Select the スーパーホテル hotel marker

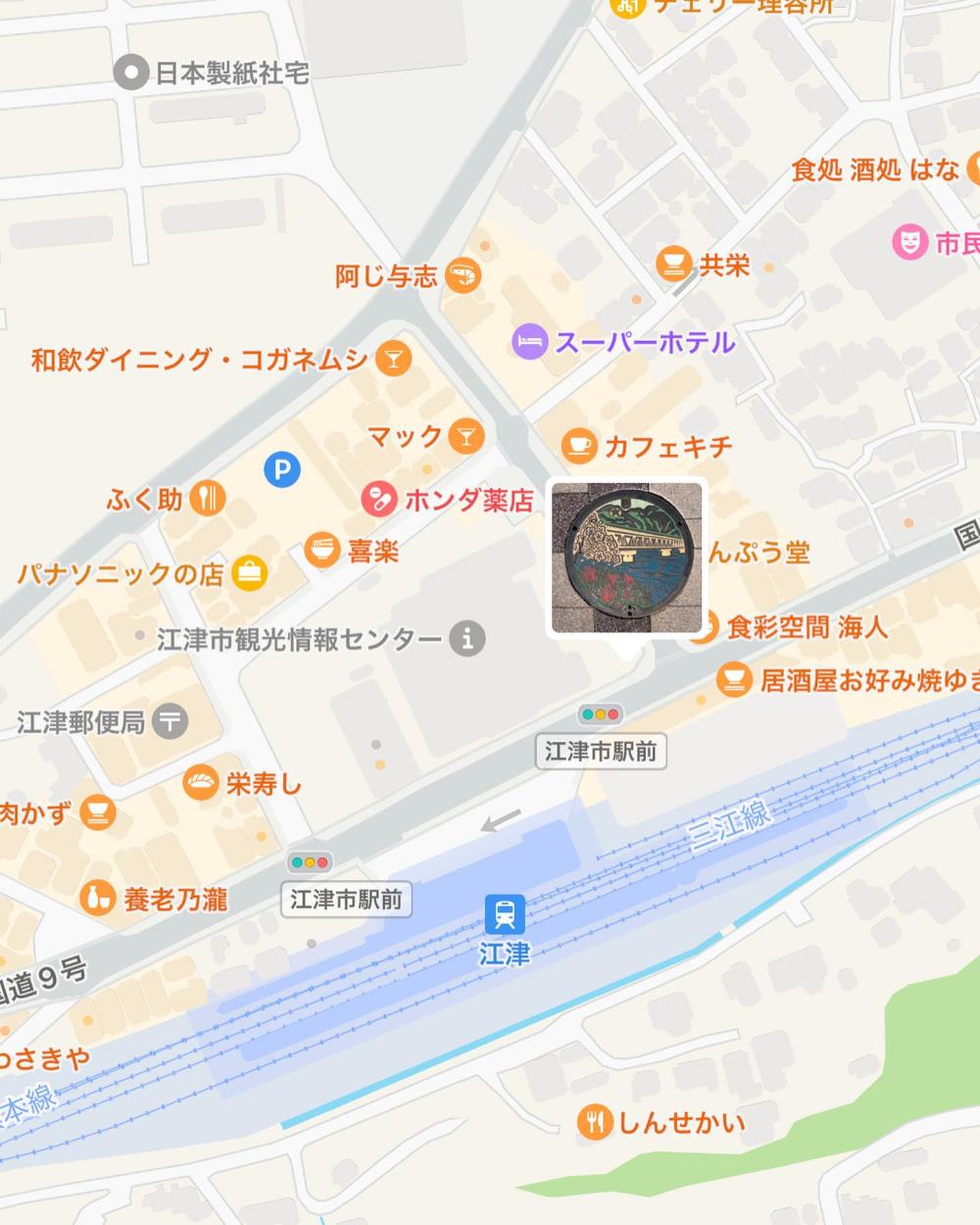pos(529,342)
